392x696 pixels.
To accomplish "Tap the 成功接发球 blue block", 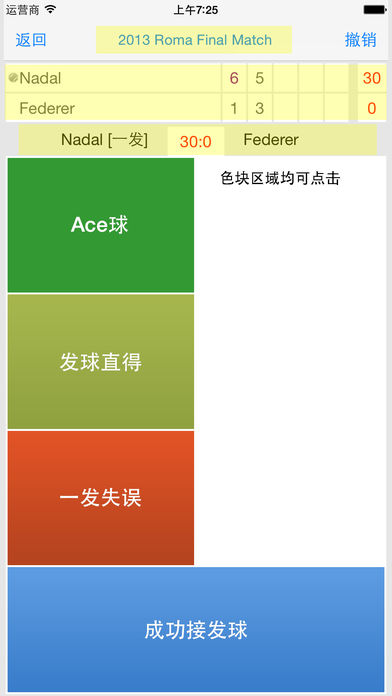I will (196, 629).
